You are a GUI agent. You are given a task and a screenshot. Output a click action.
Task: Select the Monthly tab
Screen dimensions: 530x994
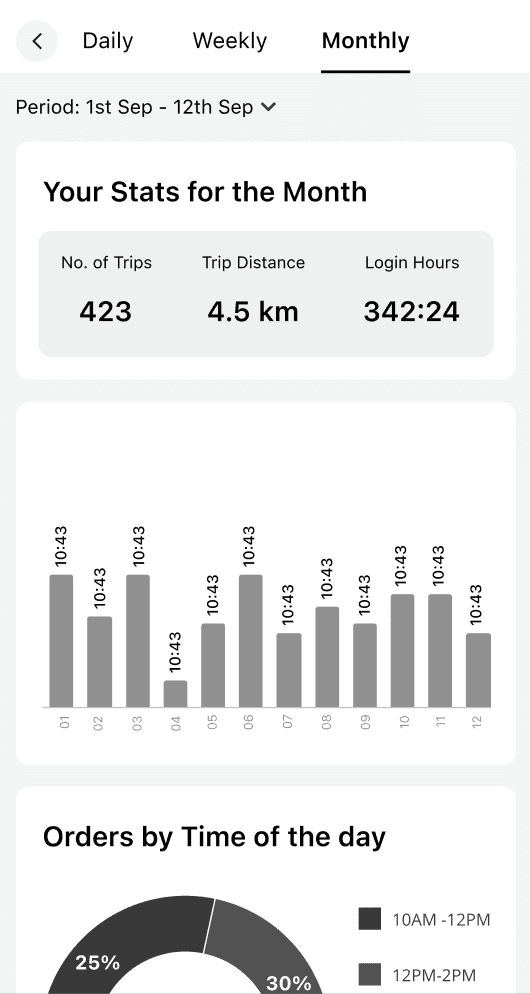pyautogui.click(x=365, y=41)
